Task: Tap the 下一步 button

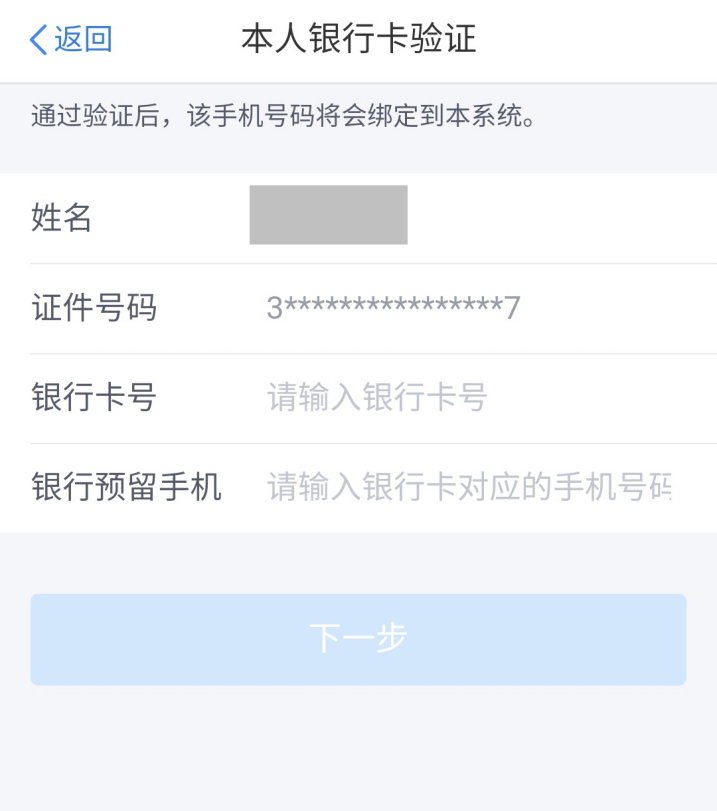Action: (x=358, y=639)
